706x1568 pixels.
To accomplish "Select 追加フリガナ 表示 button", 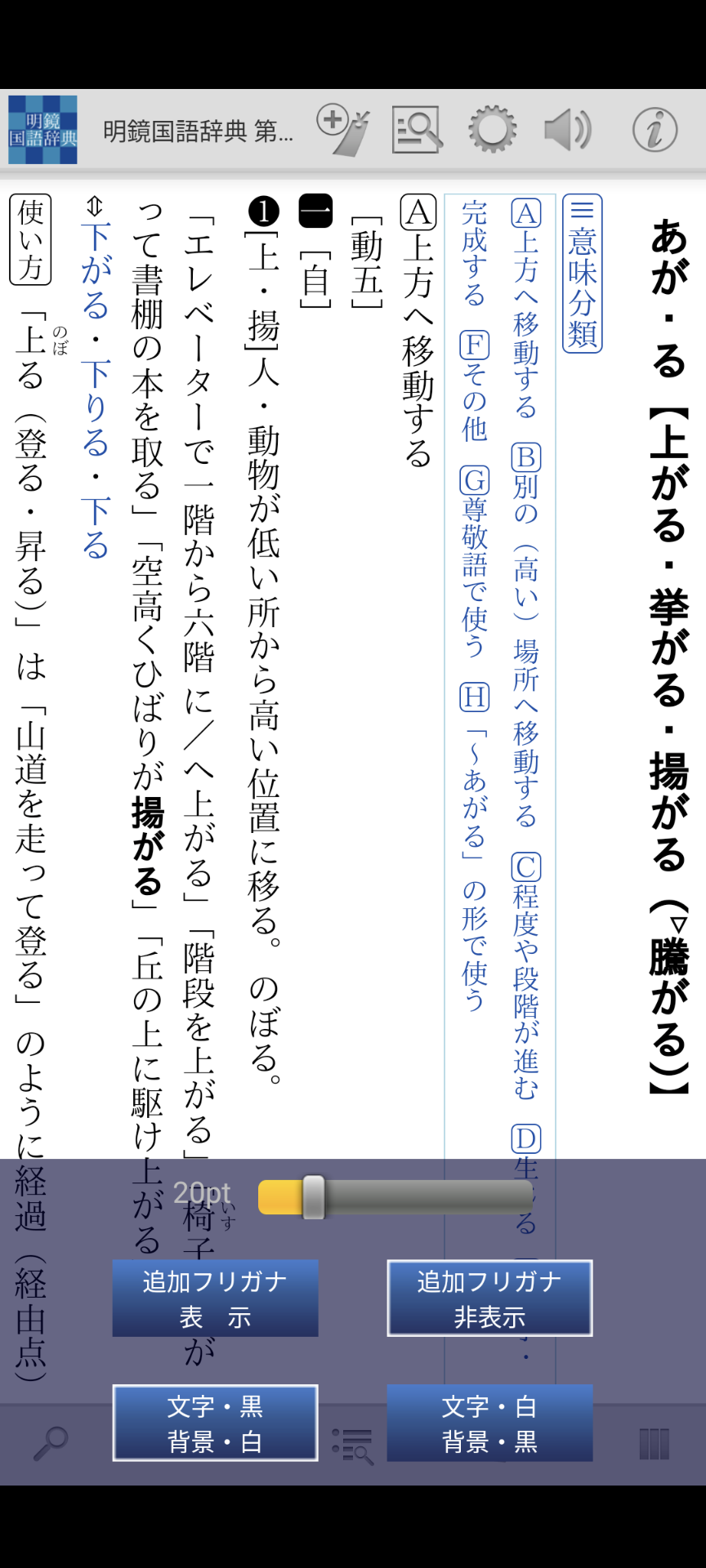I will tap(215, 1298).
